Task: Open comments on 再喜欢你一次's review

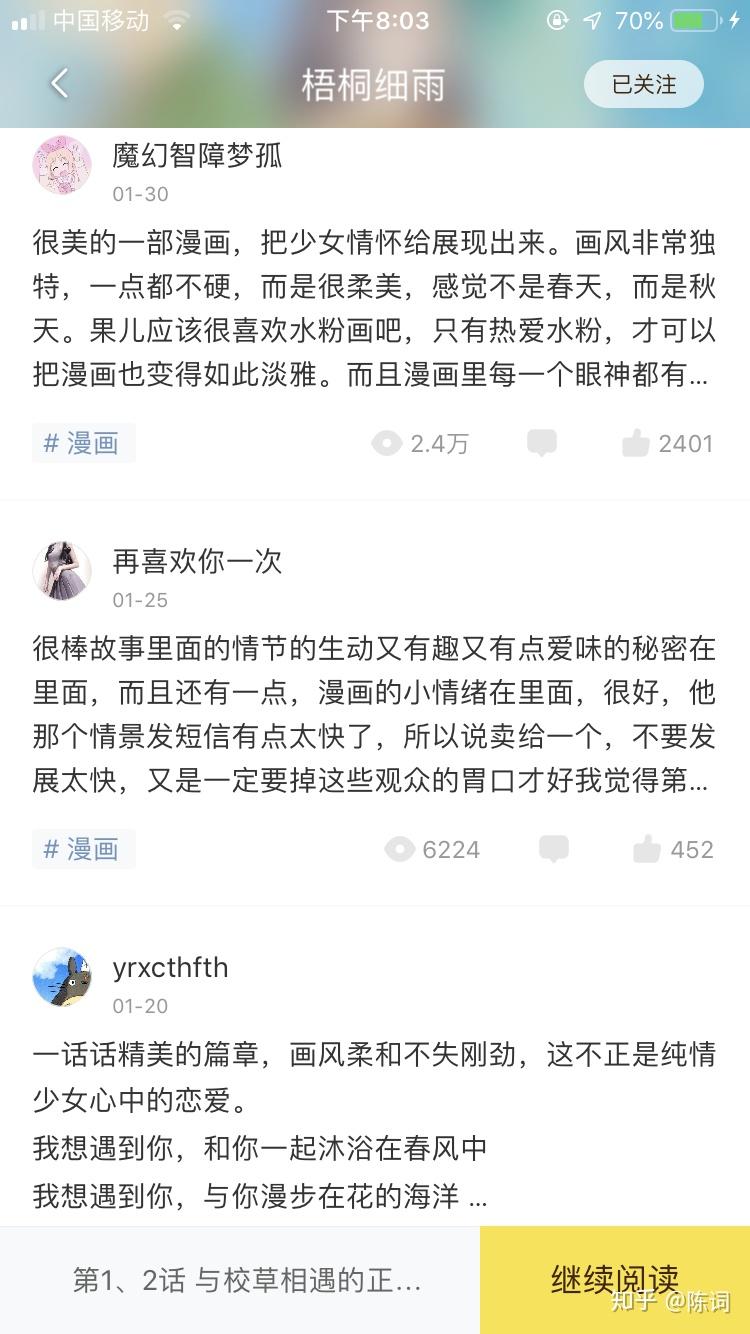Action: 553,849
